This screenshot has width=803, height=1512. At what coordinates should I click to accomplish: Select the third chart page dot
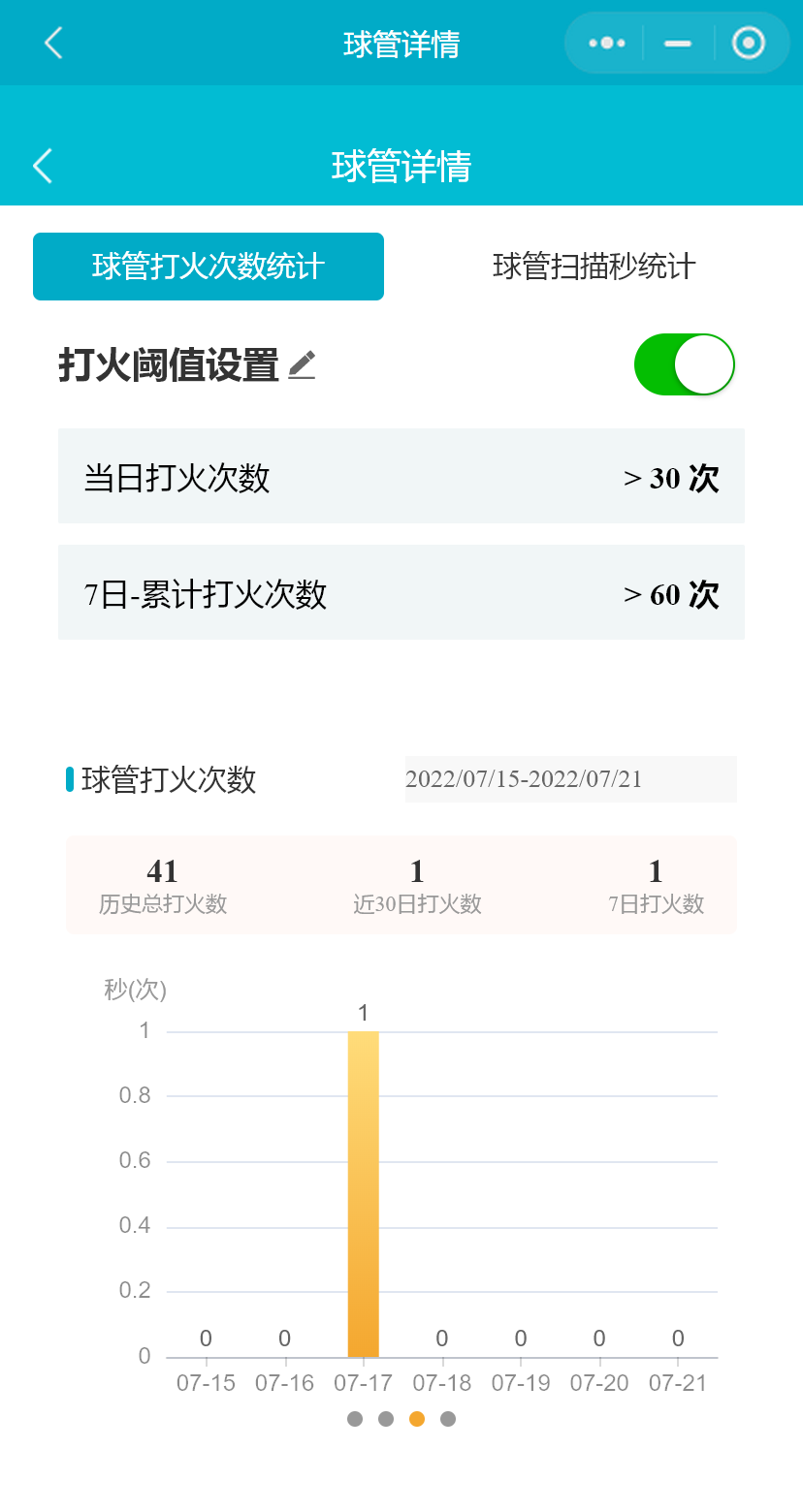tap(417, 1419)
